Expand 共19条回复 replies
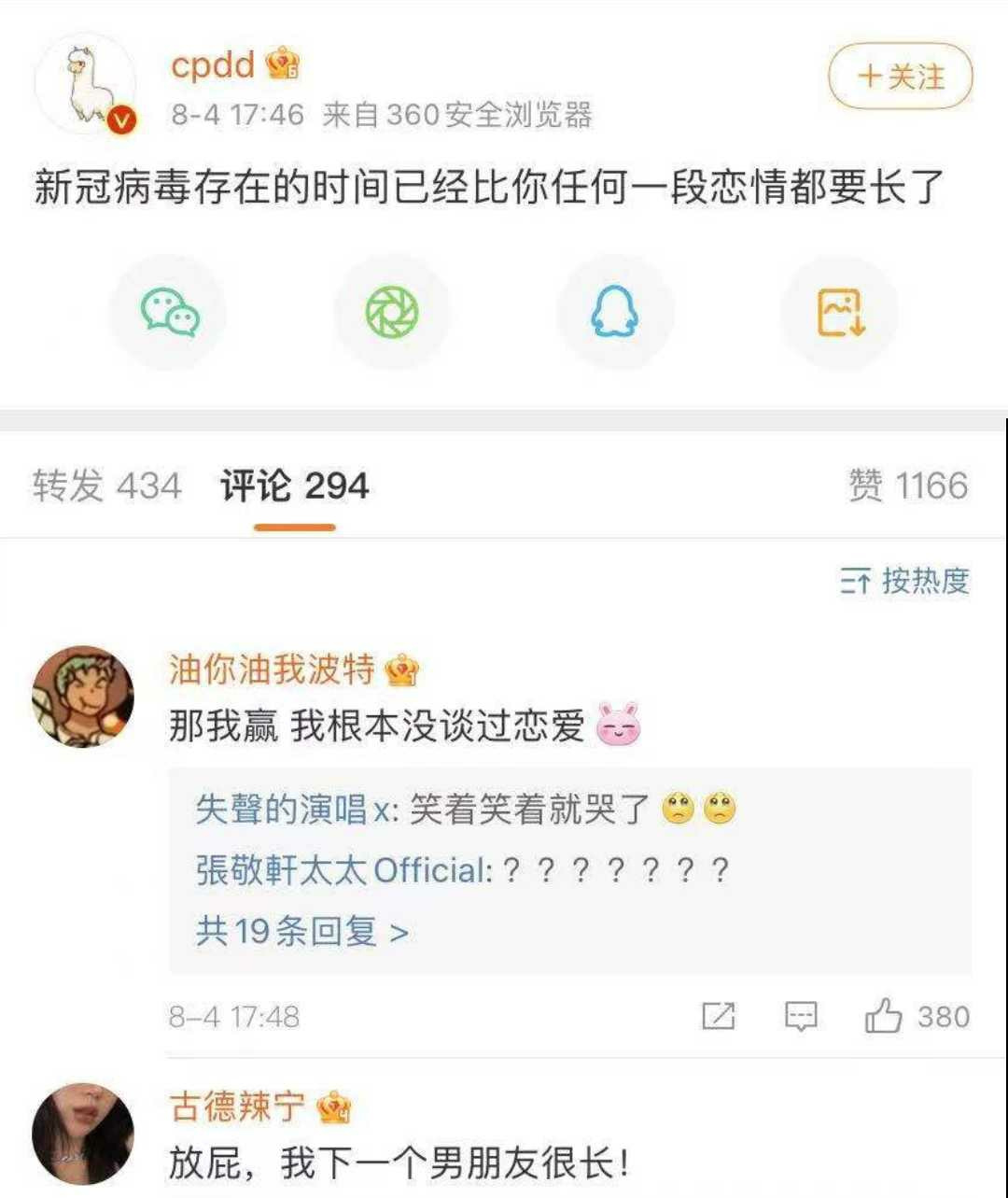 (301, 931)
